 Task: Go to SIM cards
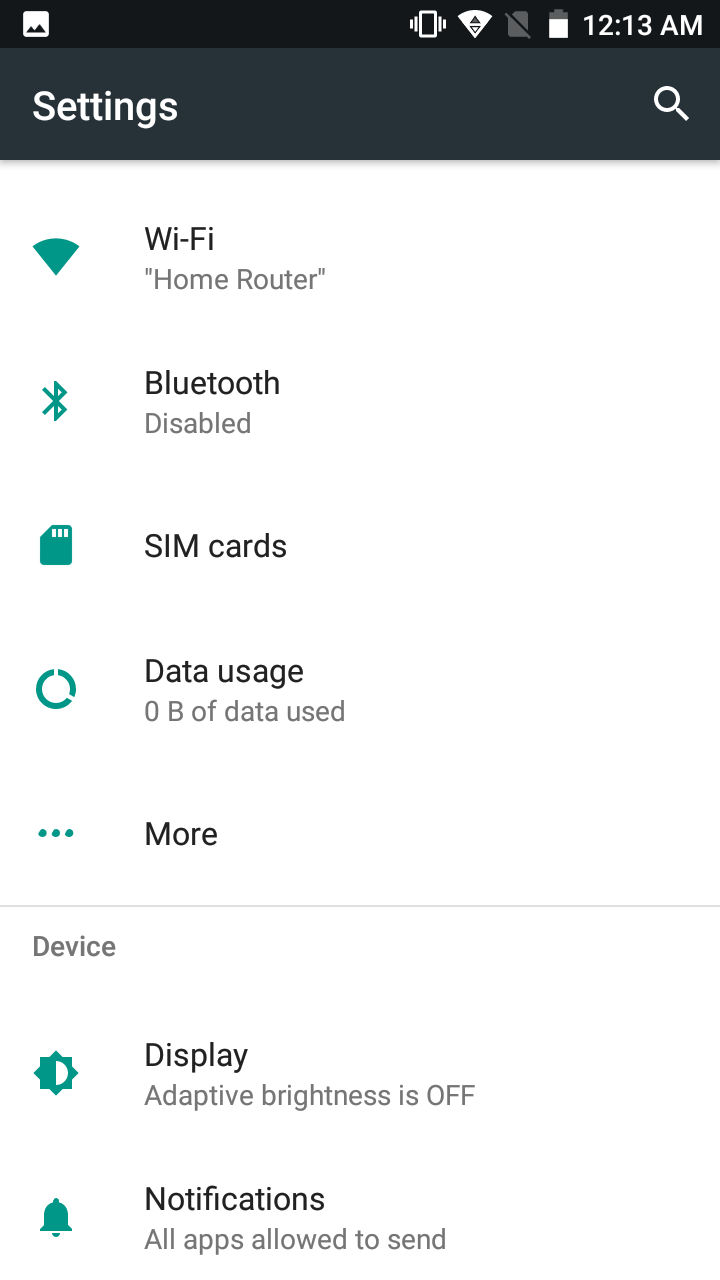click(360, 546)
